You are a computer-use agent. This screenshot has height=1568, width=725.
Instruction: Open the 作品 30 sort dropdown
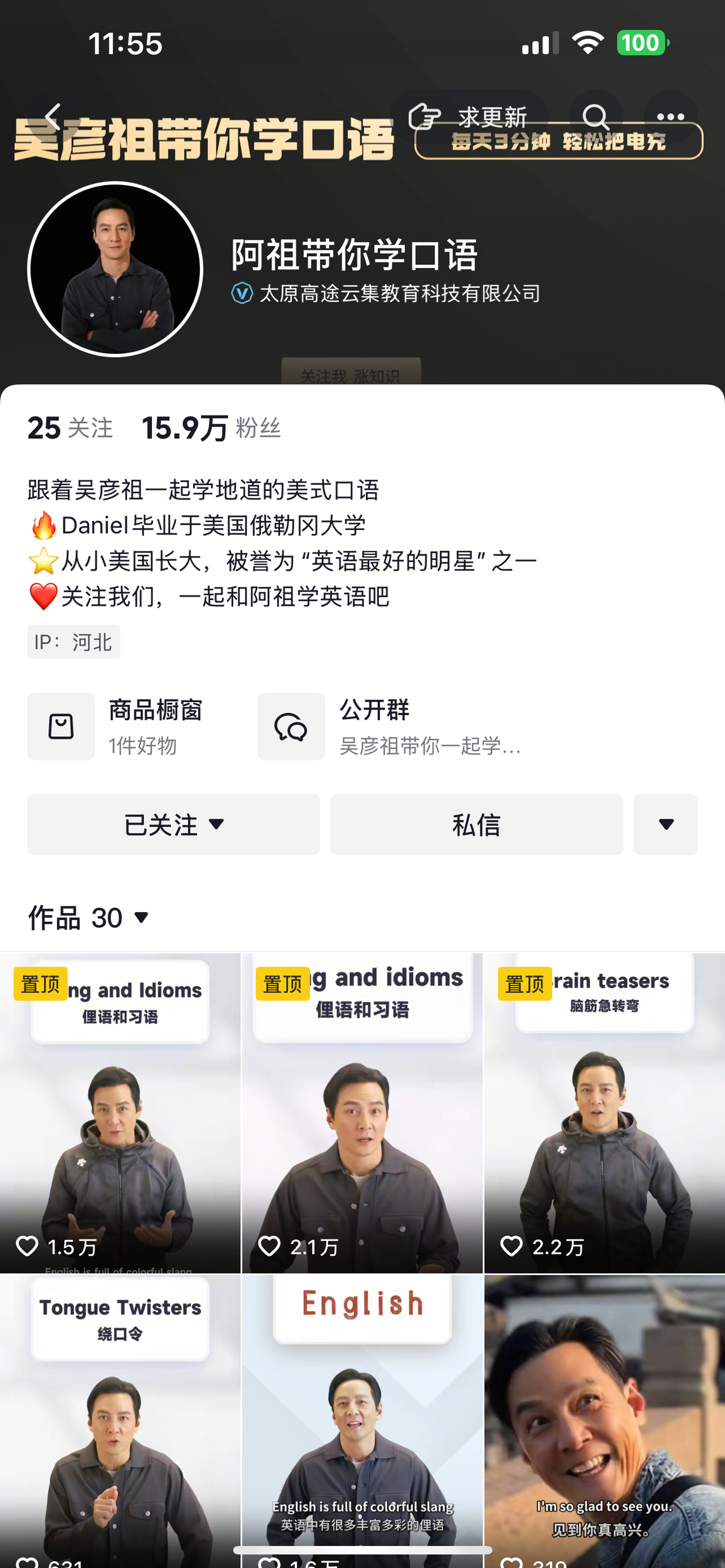(89, 917)
